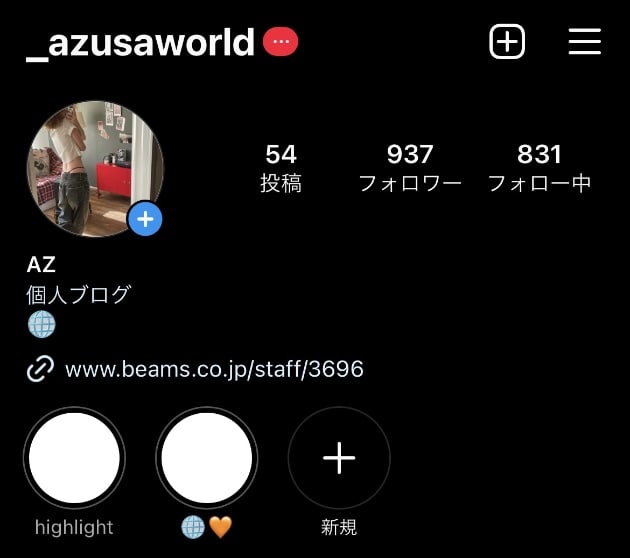
Task: Open the 937 followers list
Action: pyautogui.click(x=410, y=167)
